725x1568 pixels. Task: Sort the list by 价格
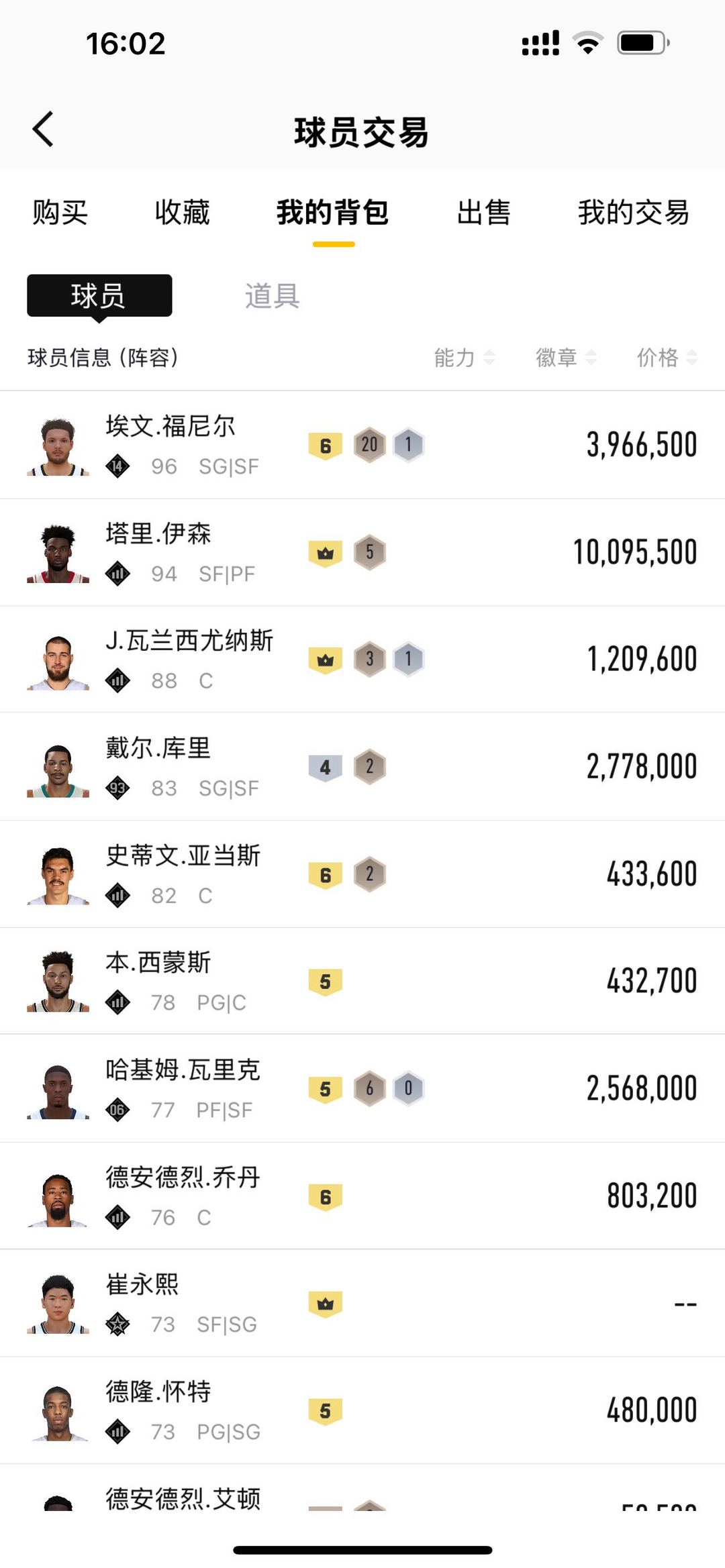tap(667, 358)
